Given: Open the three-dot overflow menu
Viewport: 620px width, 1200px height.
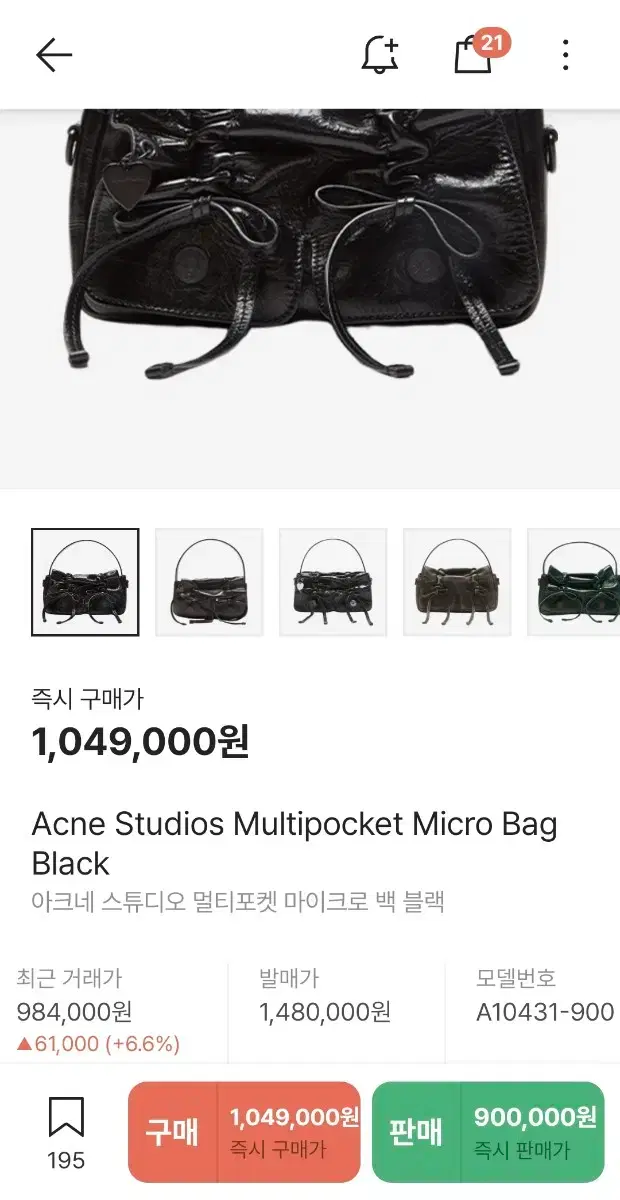Looking at the screenshot, I should click(566, 55).
